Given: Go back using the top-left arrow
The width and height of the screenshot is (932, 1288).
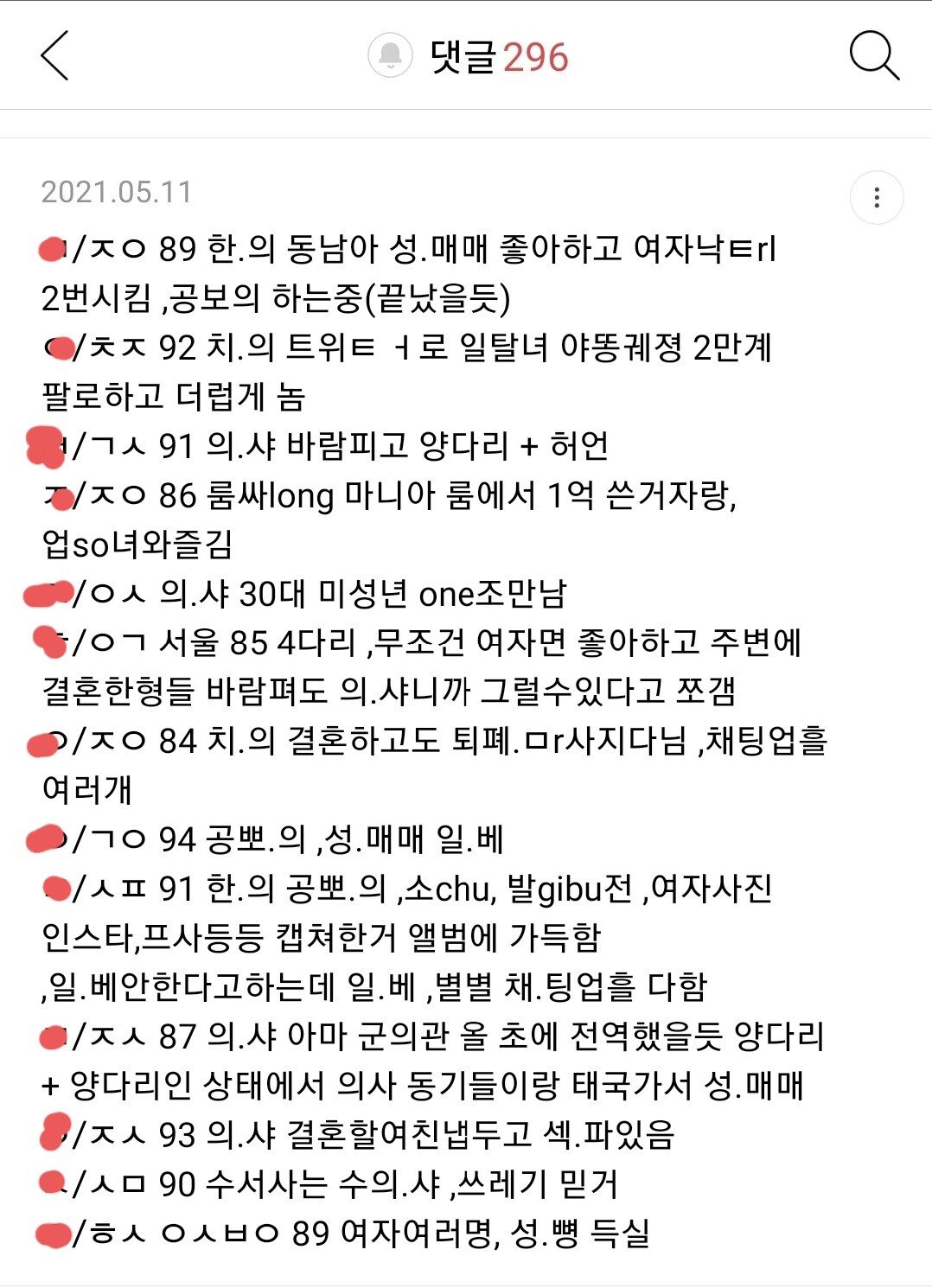Looking at the screenshot, I should tap(54, 56).
